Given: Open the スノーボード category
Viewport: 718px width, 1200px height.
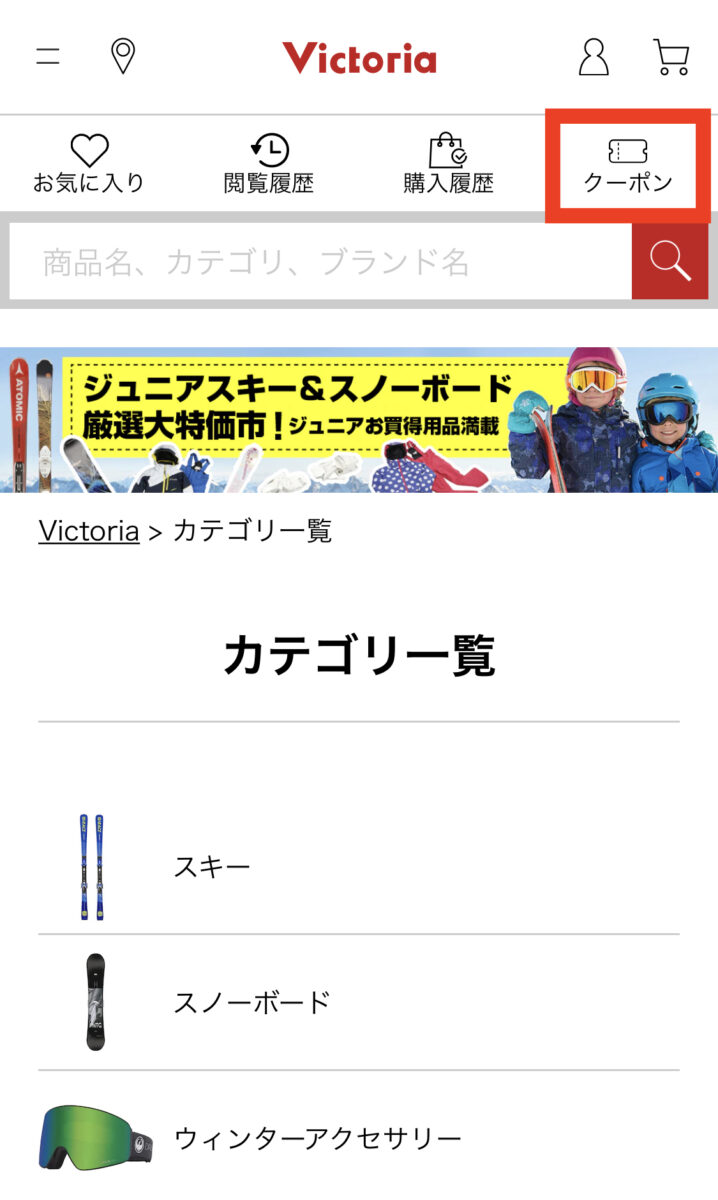Looking at the screenshot, I should (x=358, y=1002).
